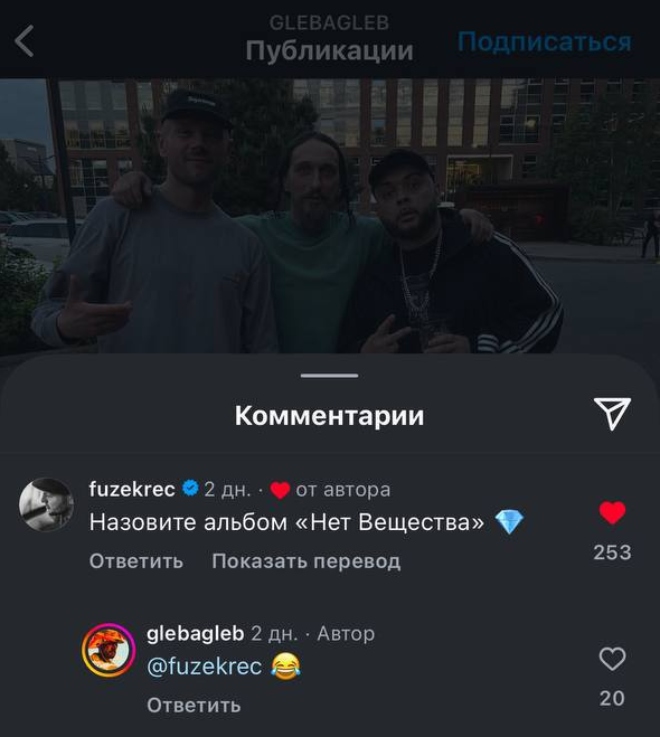Screen dimensions: 660x737
Task: Go back using the top-left arrow
Action: pos(25,42)
